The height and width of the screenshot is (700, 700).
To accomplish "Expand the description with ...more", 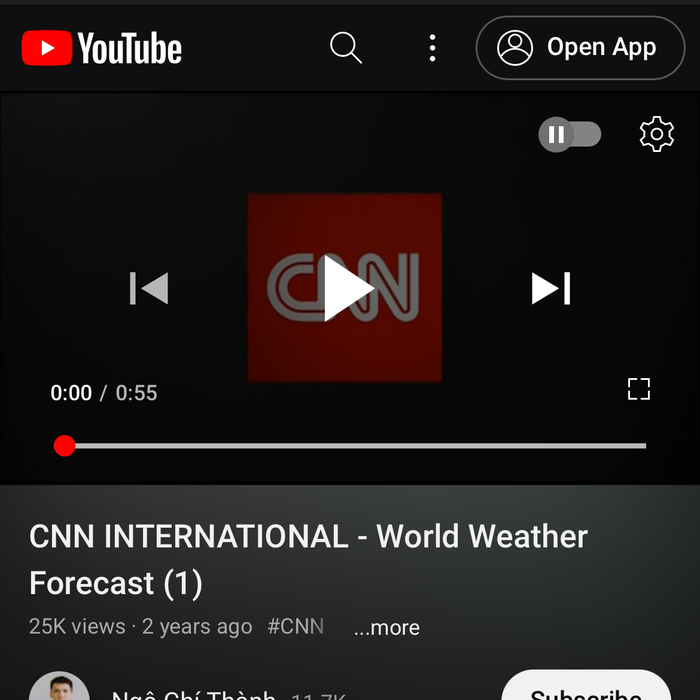I will click(x=387, y=628).
